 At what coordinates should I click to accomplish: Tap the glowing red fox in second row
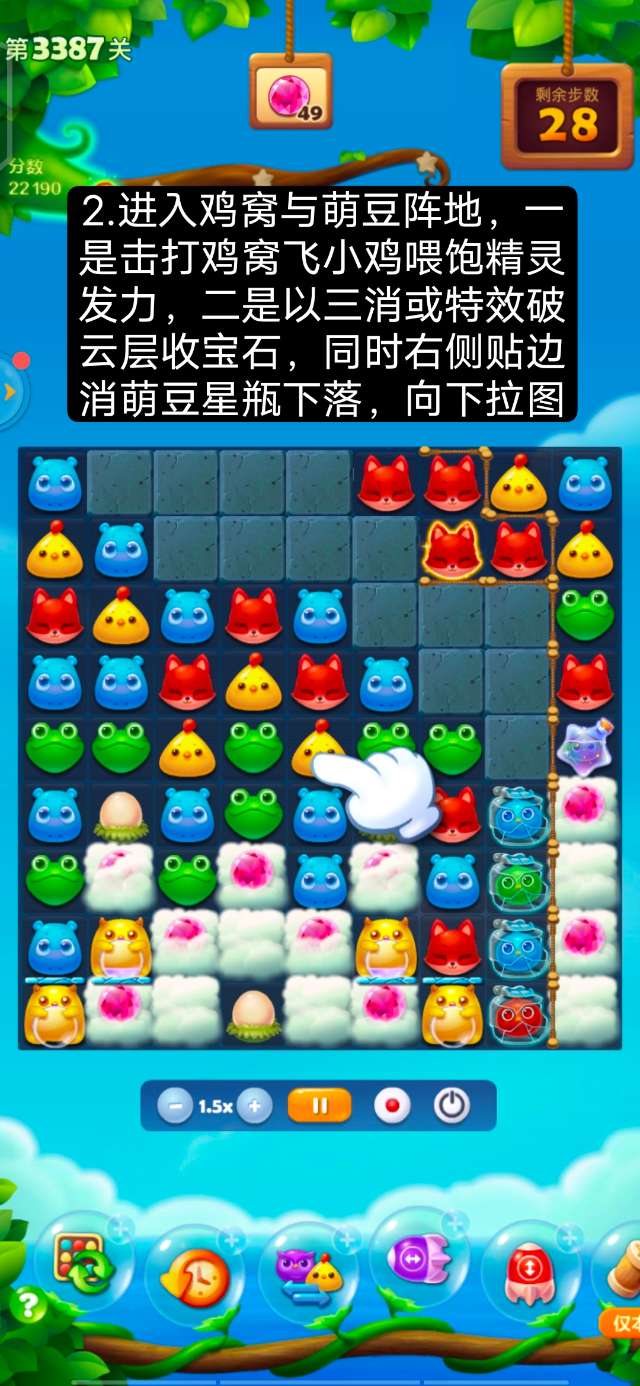click(x=452, y=550)
